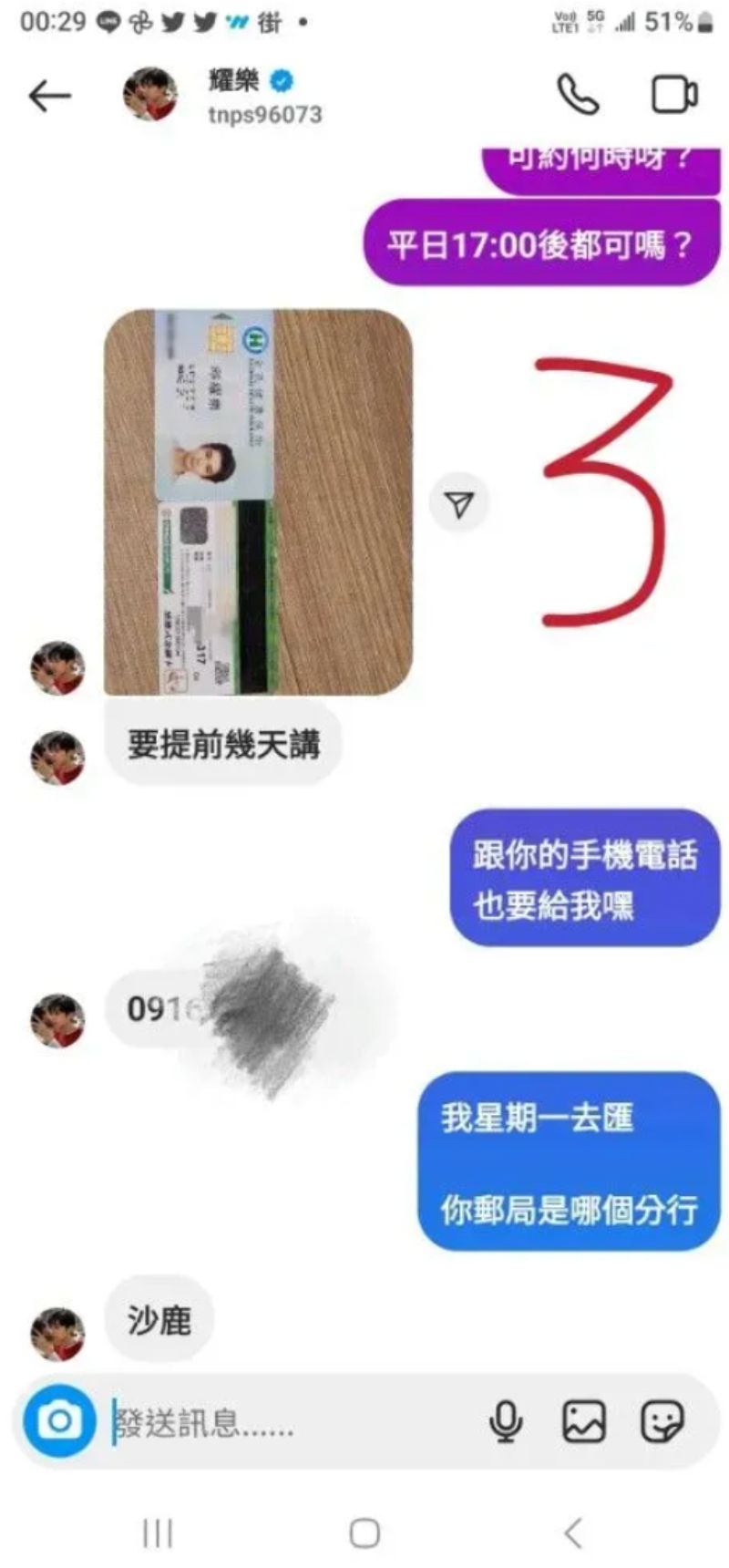Tap system home button

coord(364,1532)
